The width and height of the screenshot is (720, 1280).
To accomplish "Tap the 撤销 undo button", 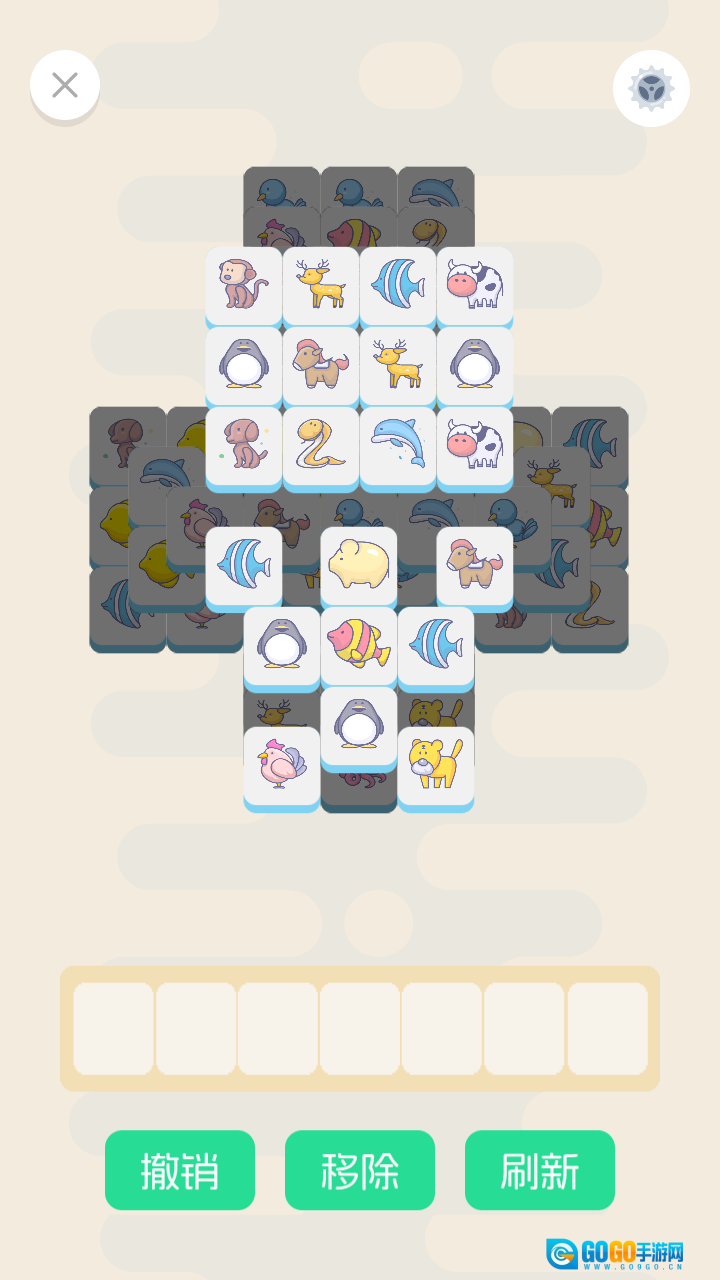I will 180,1170.
